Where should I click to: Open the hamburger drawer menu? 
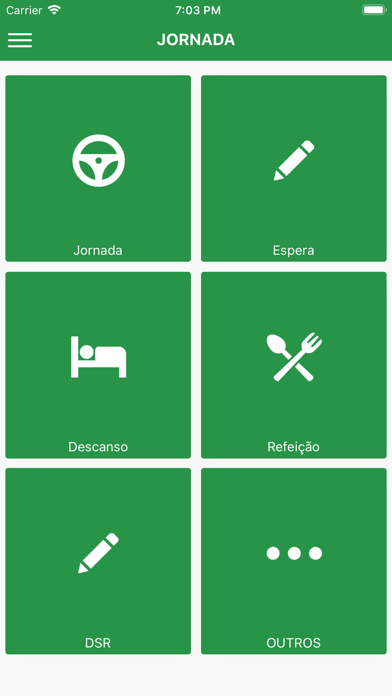[20, 40]
